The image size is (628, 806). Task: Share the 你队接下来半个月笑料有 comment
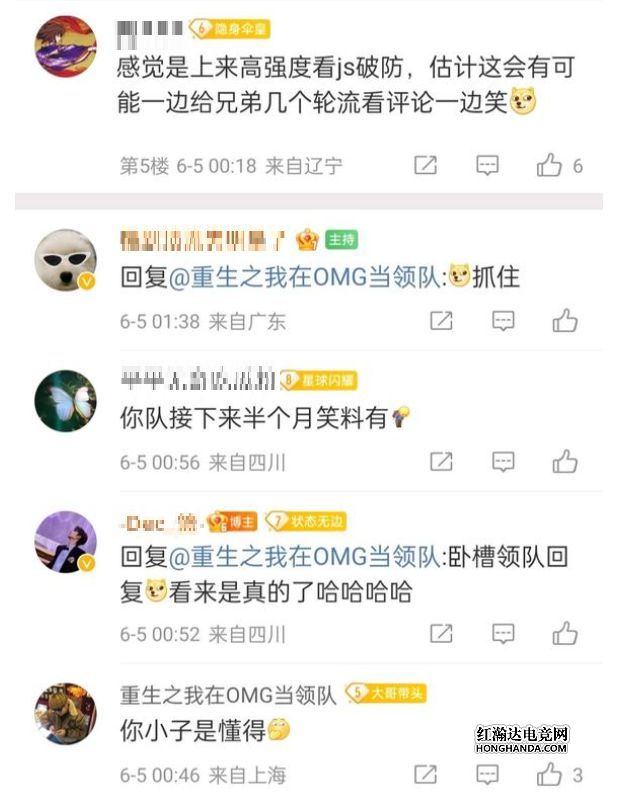coord(441,461)
